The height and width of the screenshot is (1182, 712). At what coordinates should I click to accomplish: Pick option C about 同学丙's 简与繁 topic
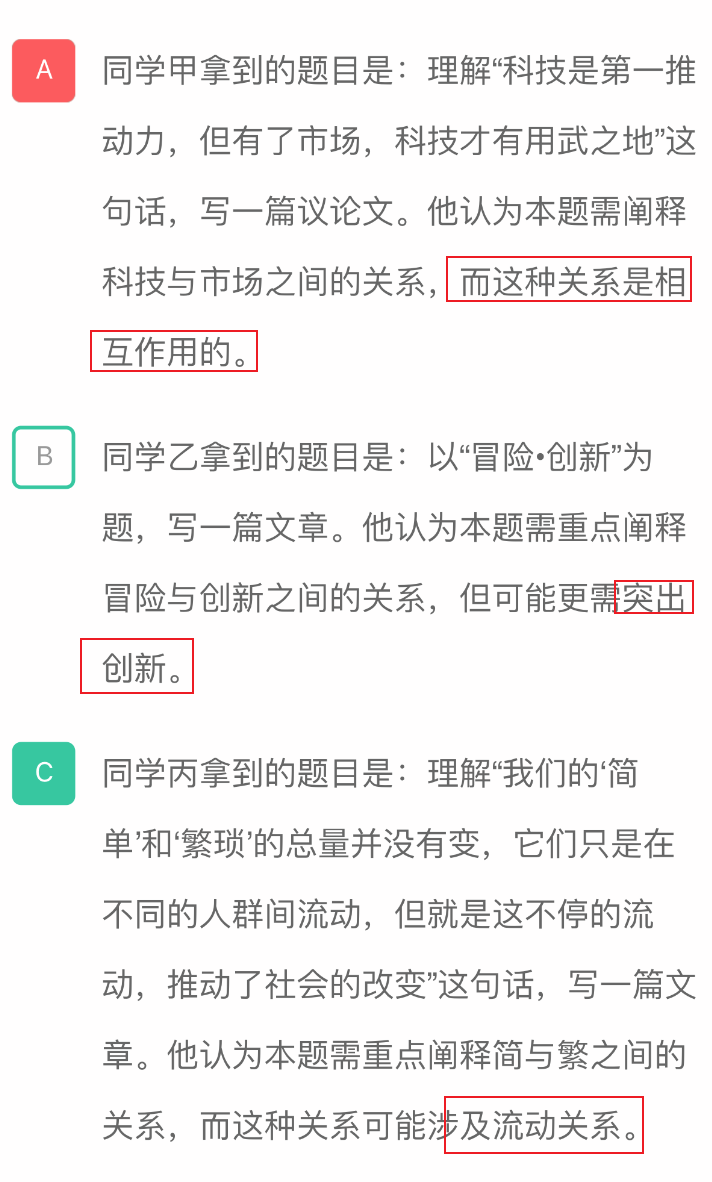[x=44, y=773]
